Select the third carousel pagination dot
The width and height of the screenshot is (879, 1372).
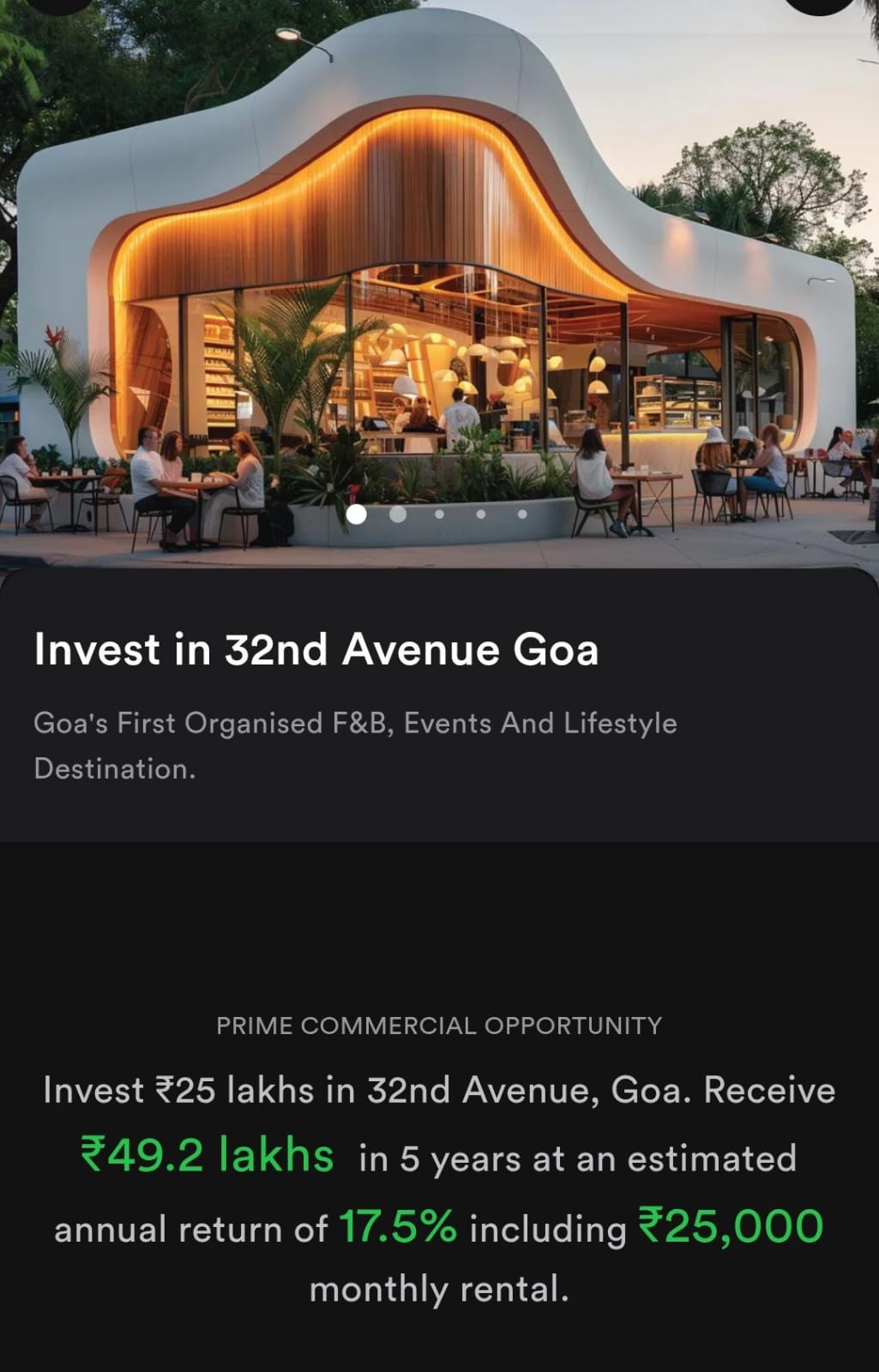coord(438,514)
